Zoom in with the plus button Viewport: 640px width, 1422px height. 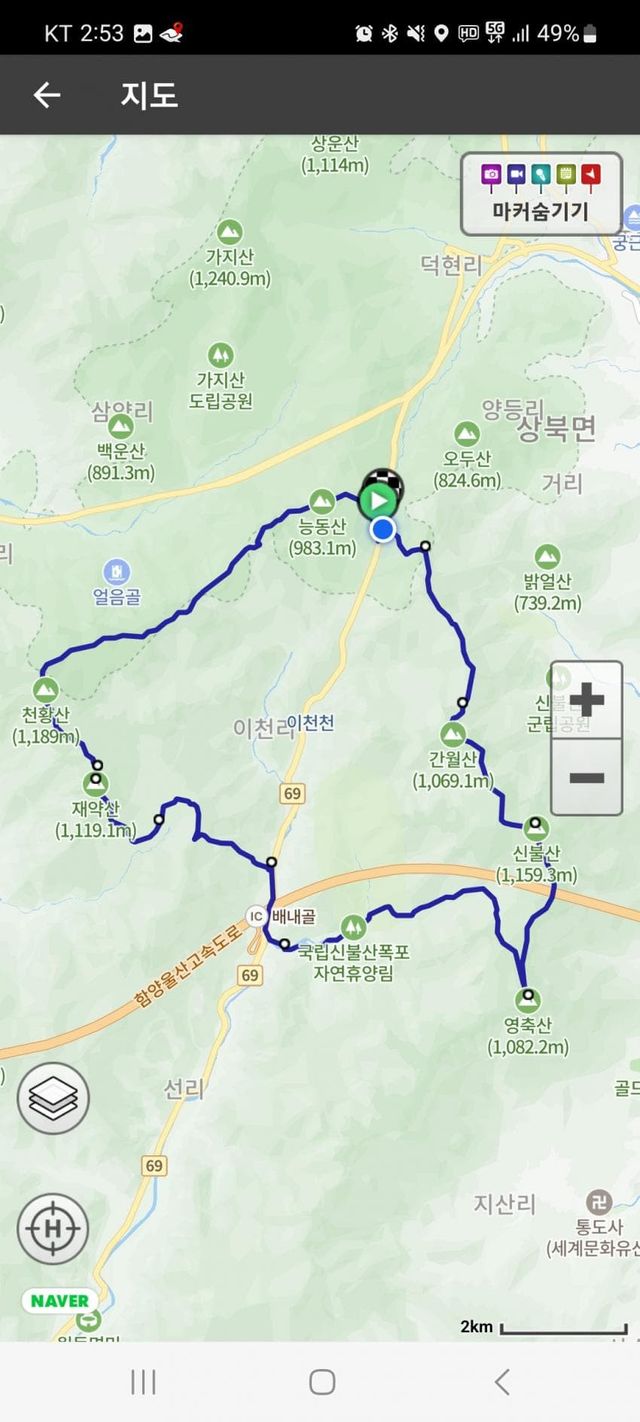(586, 700)
